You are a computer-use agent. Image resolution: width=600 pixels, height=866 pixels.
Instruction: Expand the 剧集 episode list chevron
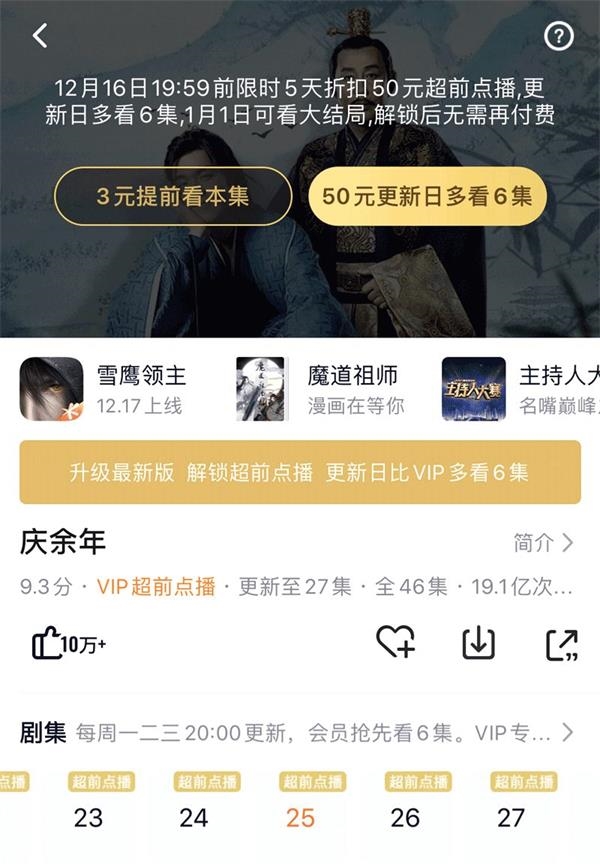568,733
